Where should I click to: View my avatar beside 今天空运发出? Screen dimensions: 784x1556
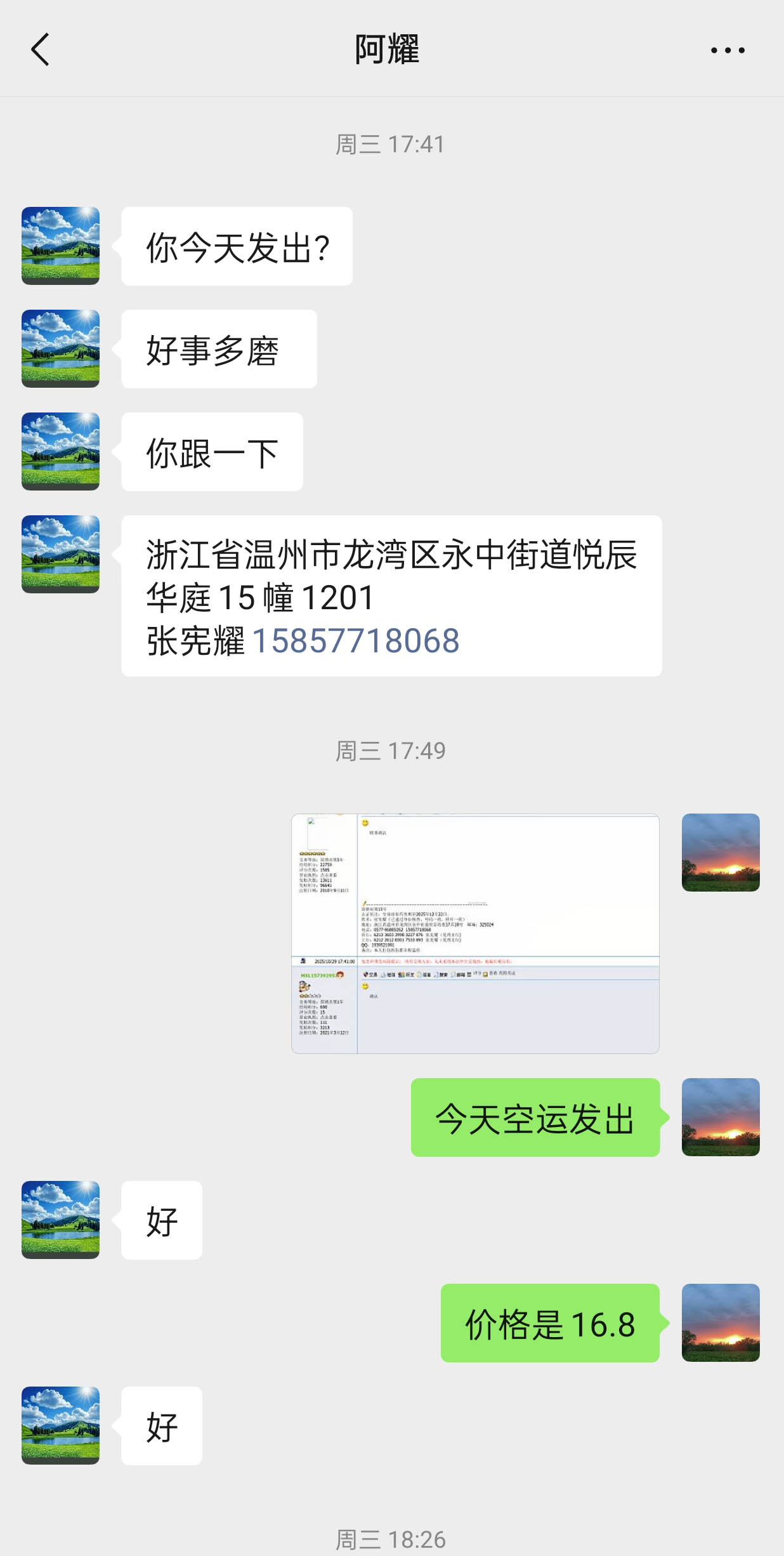720,1117
